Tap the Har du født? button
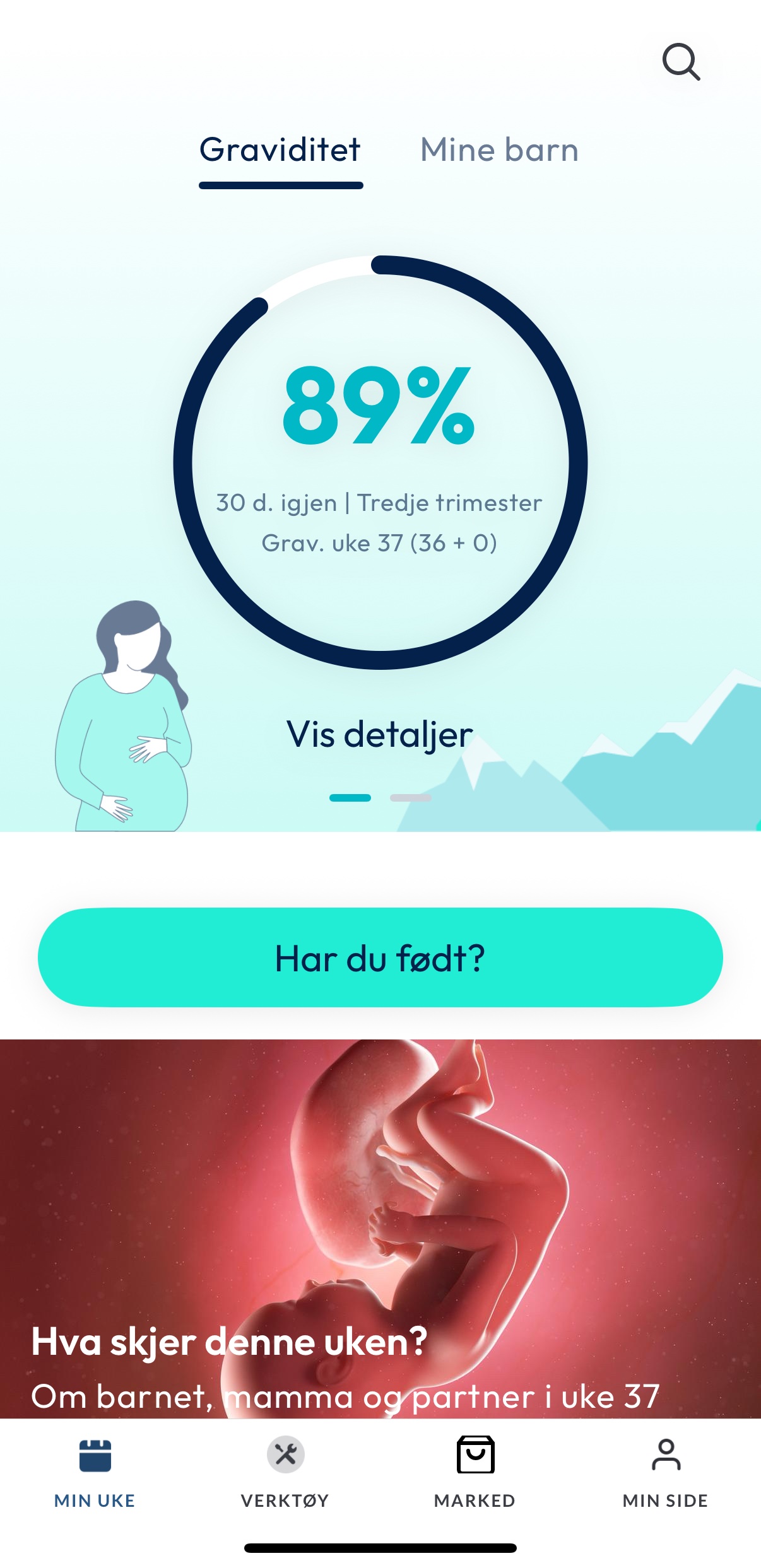This screenshot has height=1568, width=761. tap(380, 957)
